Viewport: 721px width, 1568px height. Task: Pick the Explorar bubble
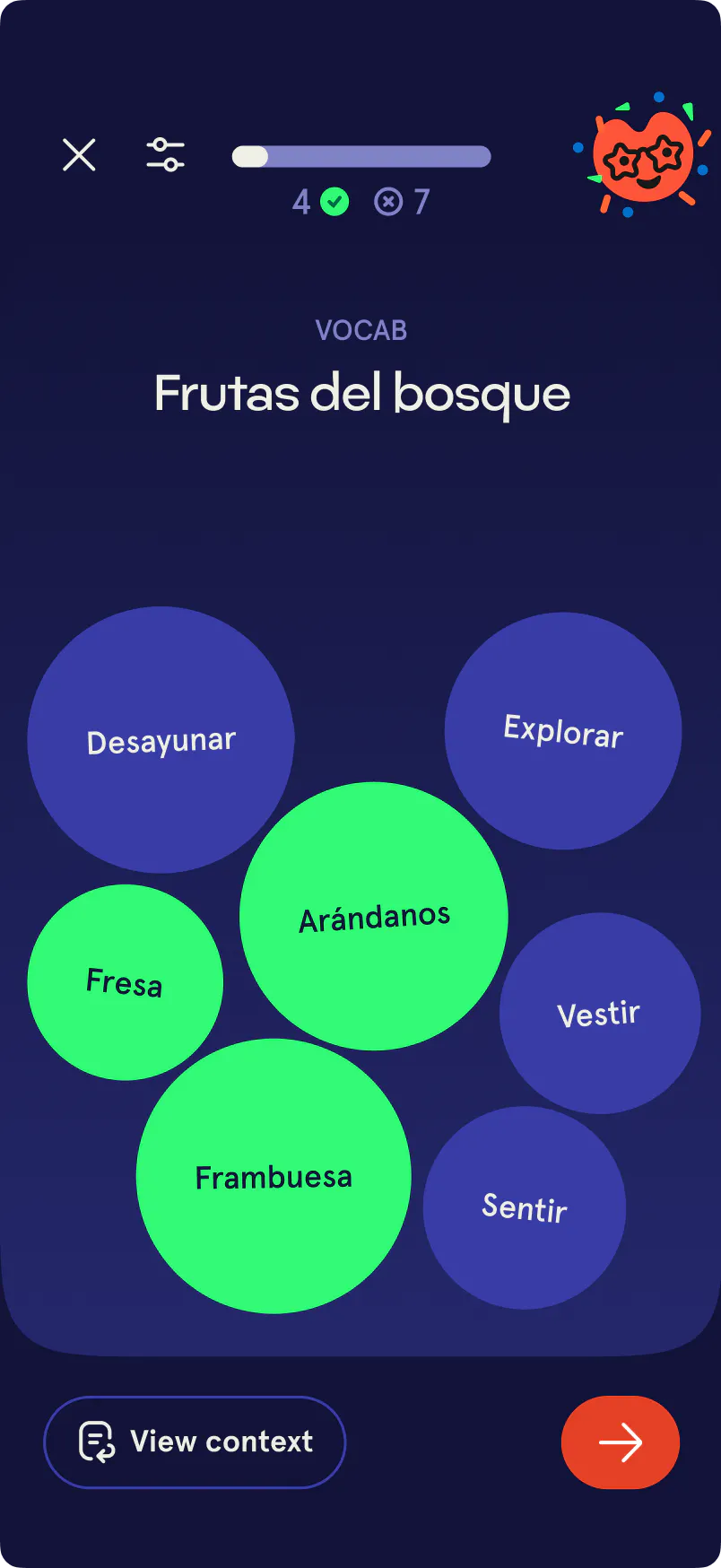click(x=563, y=731)
